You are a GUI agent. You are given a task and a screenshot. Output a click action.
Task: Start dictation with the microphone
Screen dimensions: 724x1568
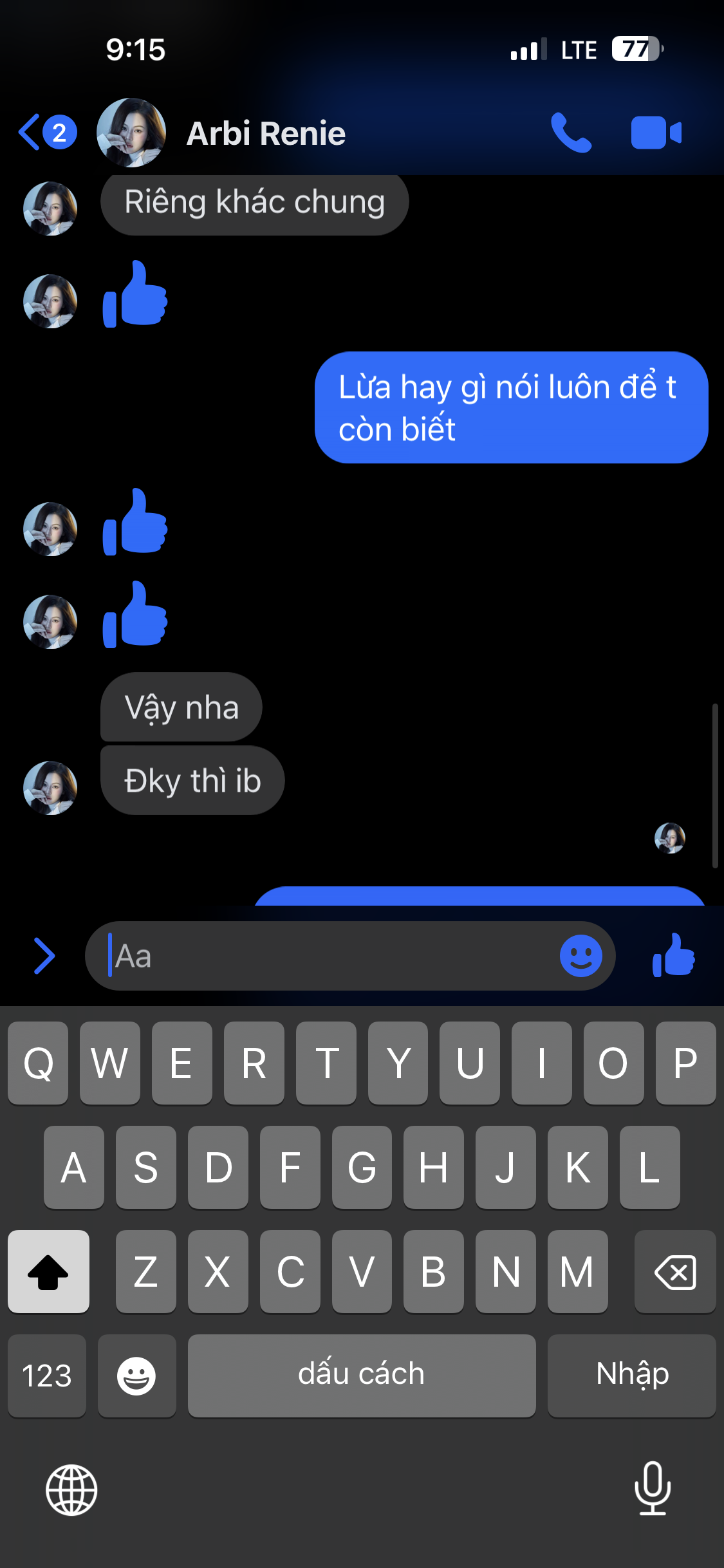tap(653, 1488)
